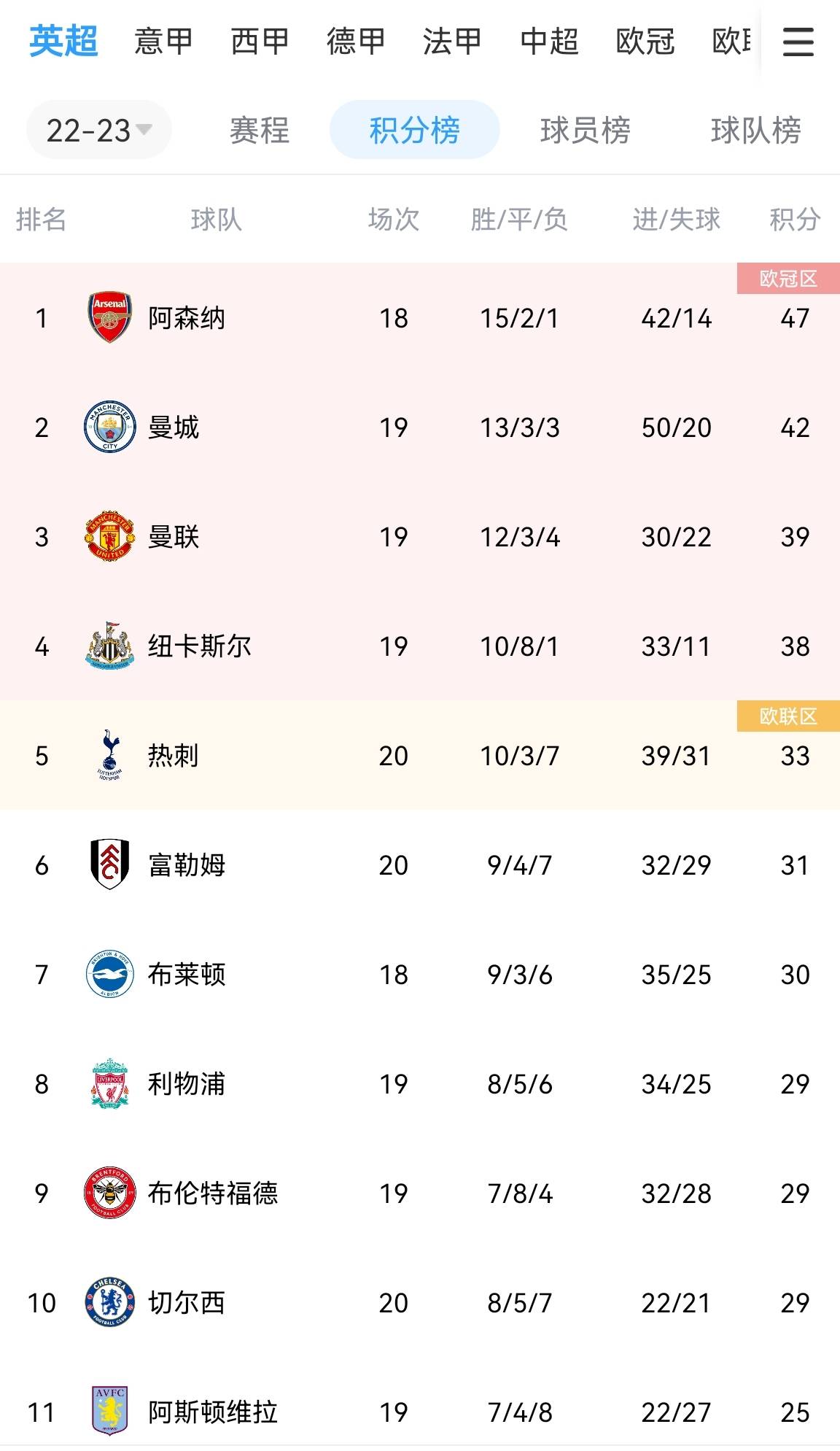
Task: Switch to the 西甲 league tab
Action: 260,41
